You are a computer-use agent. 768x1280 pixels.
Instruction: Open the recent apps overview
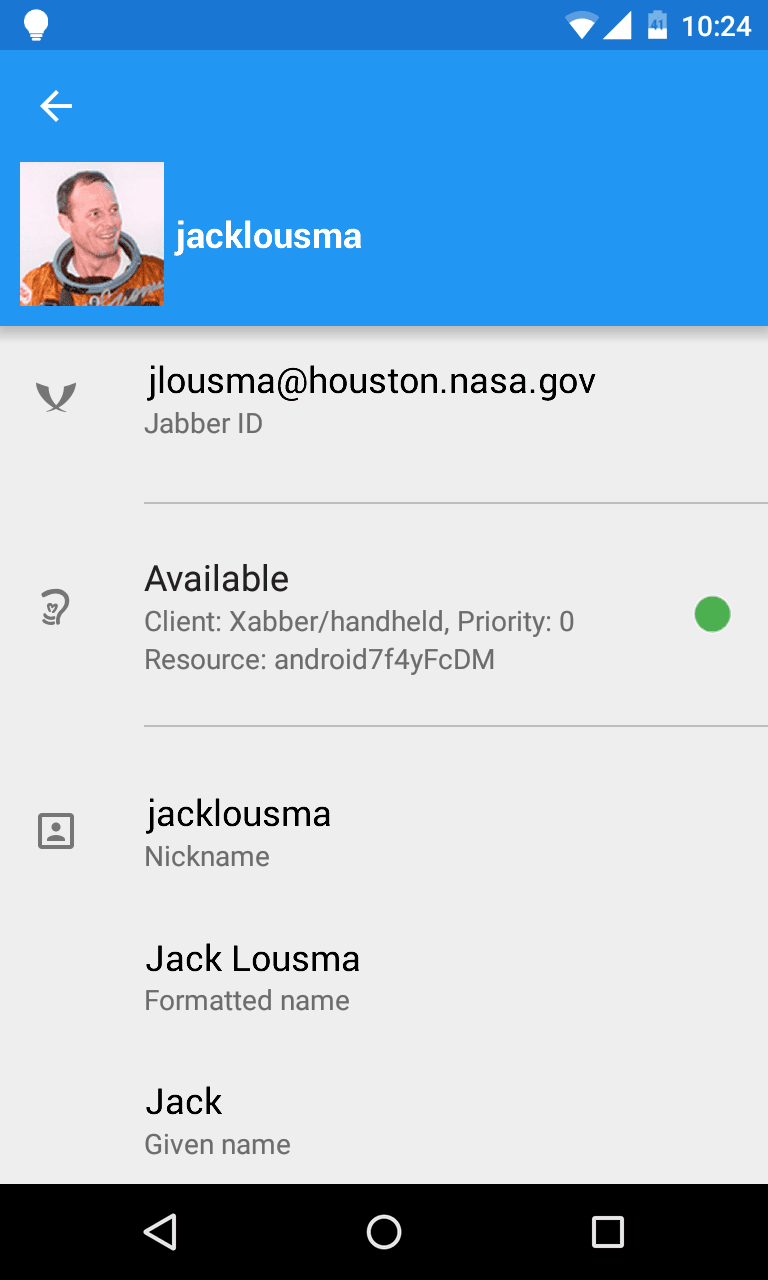(607, 1232)
